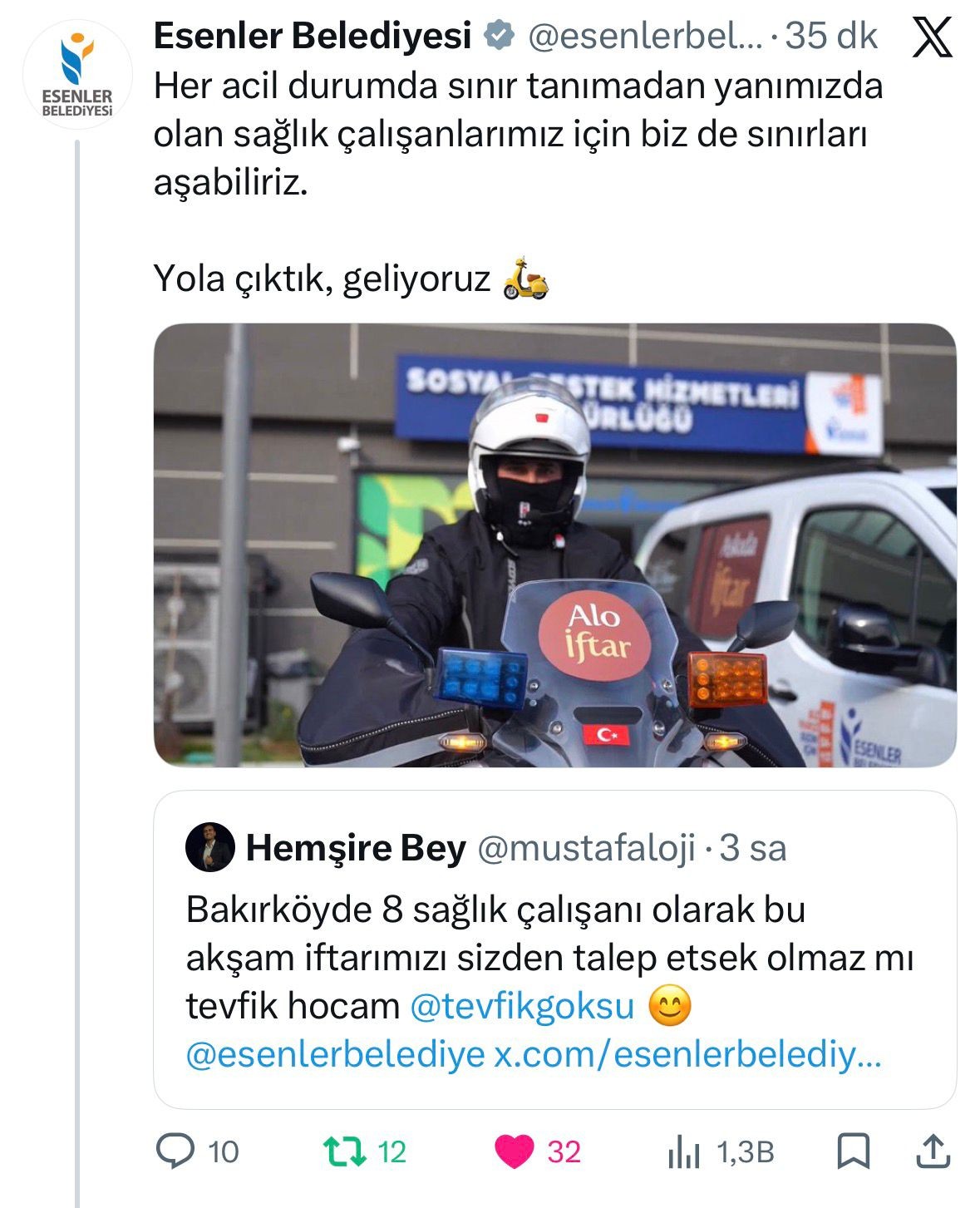This screenshot has width=980, height=1208.
Task: Open the Esenler Belediyesi account name
Action: point(313,36)
